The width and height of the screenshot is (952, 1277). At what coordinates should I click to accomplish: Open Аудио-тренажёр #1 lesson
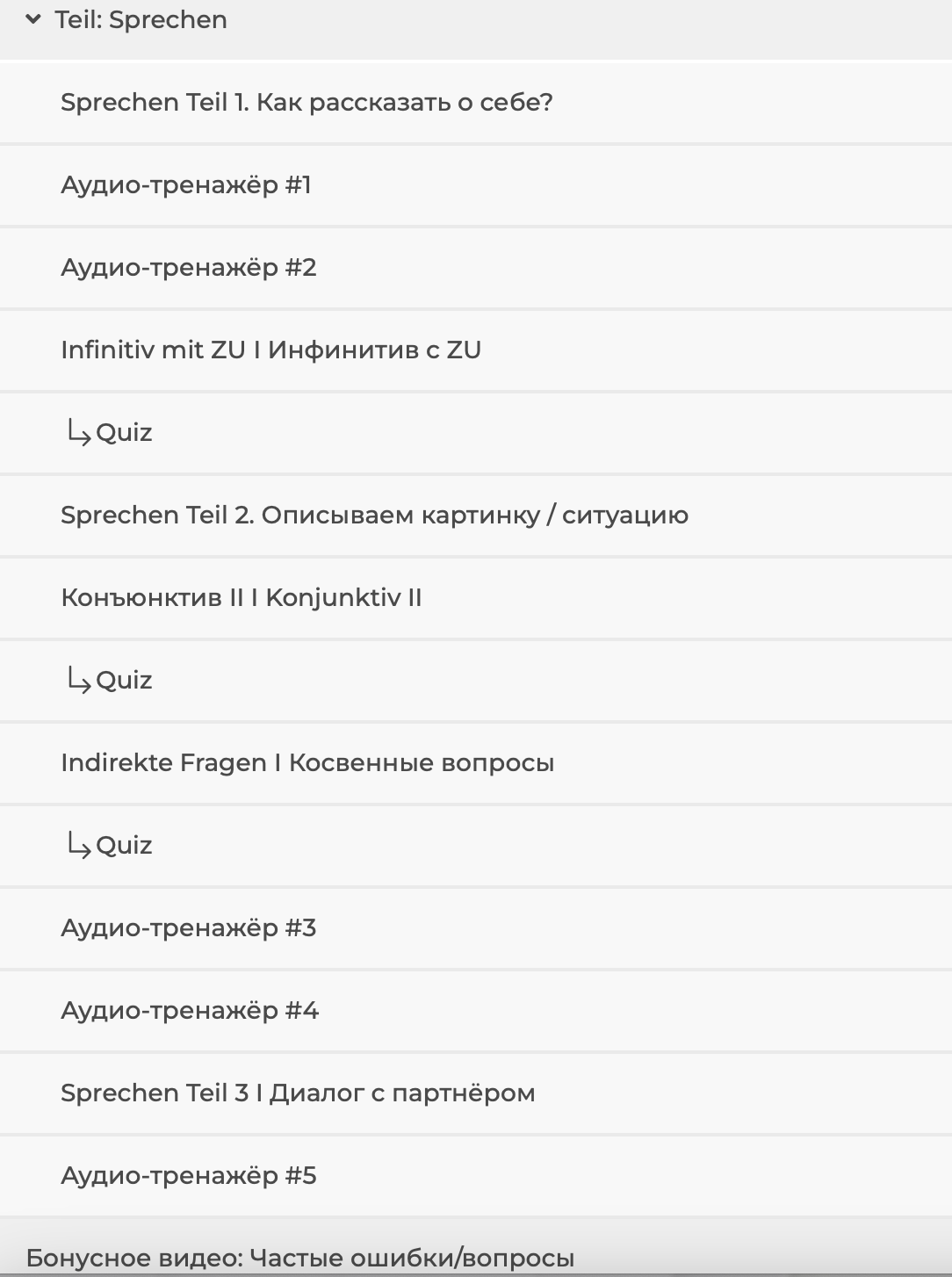coord(190,185)
